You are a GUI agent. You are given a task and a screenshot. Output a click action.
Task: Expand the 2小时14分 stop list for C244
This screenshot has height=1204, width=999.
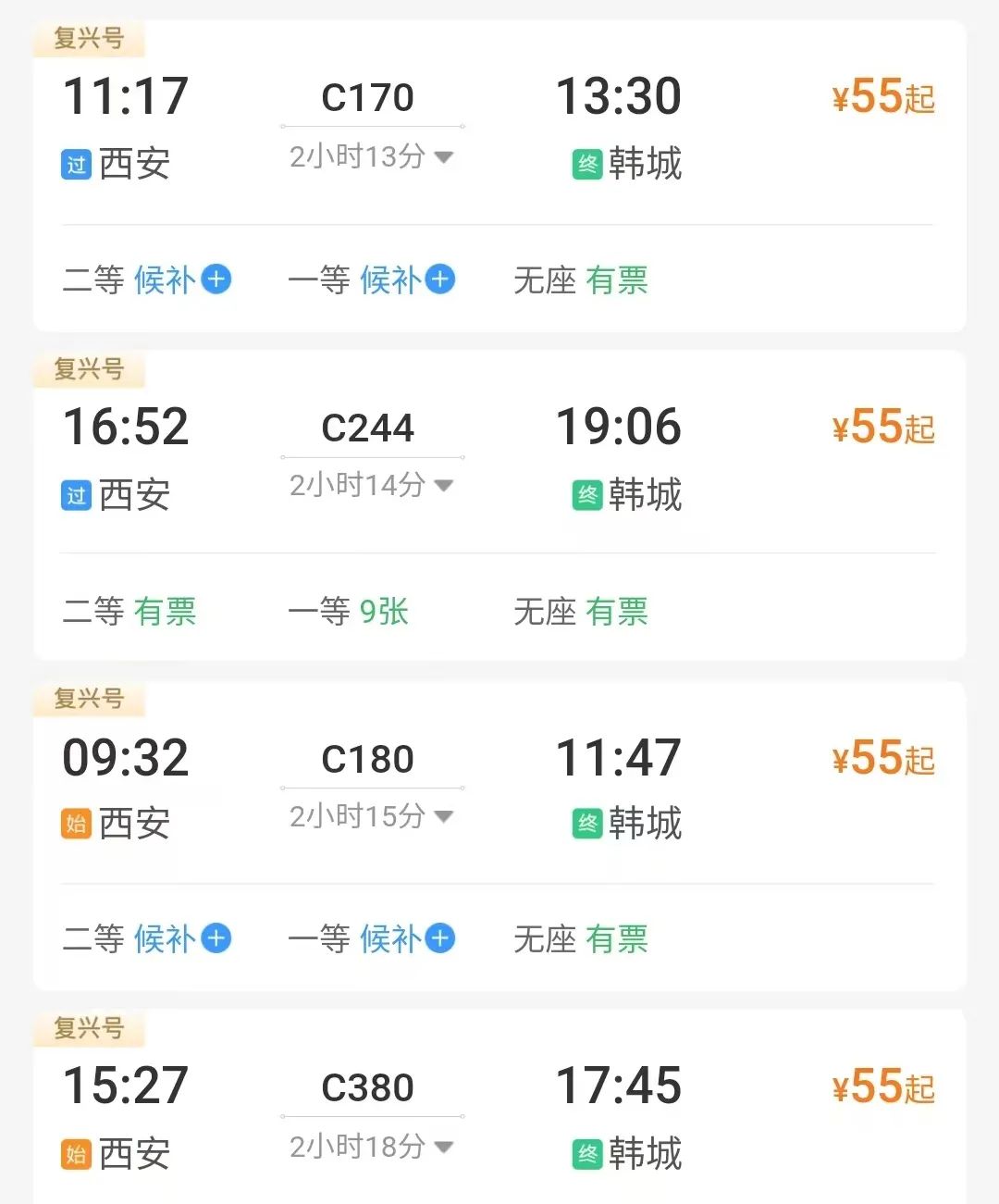click(371, 485)
